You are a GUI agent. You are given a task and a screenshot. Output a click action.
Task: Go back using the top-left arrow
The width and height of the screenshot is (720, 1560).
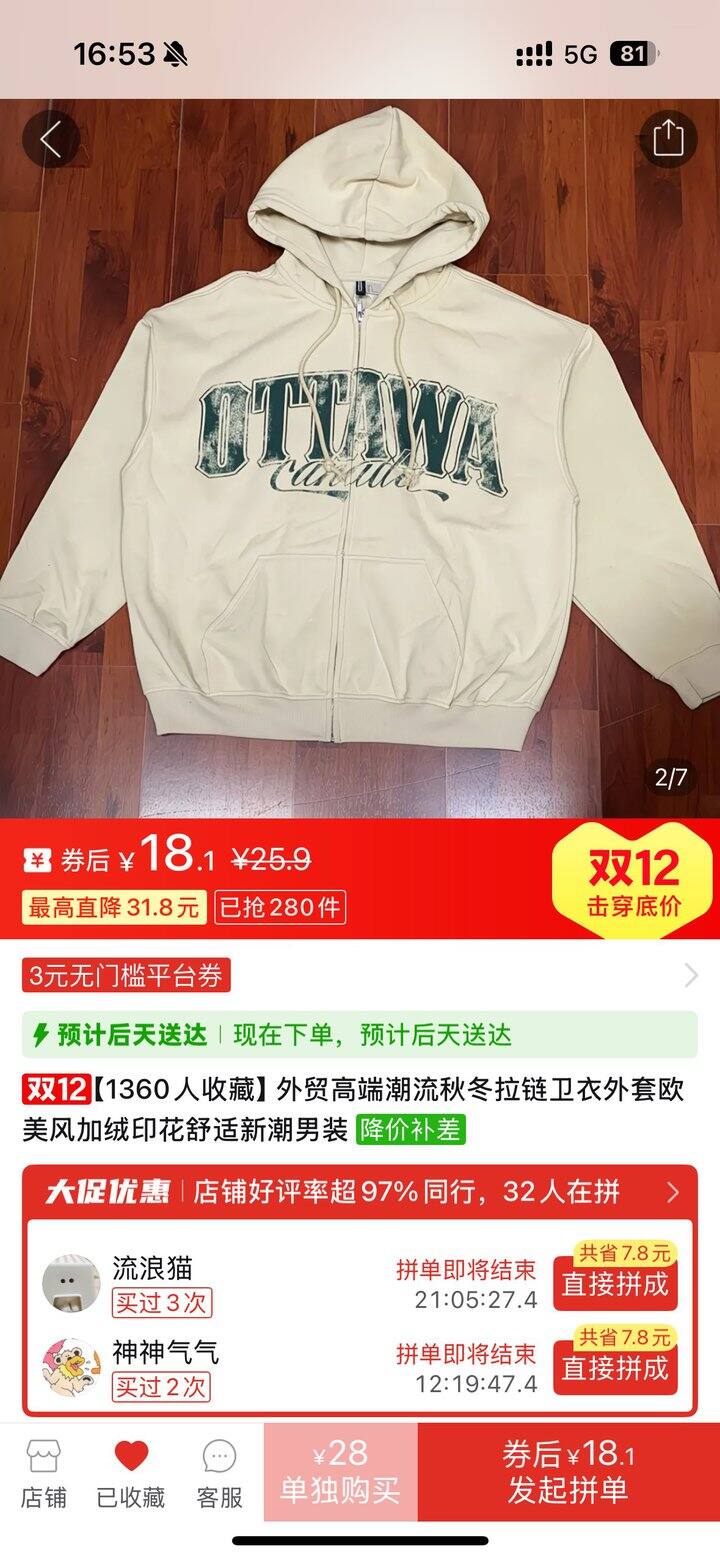[51, 139]
